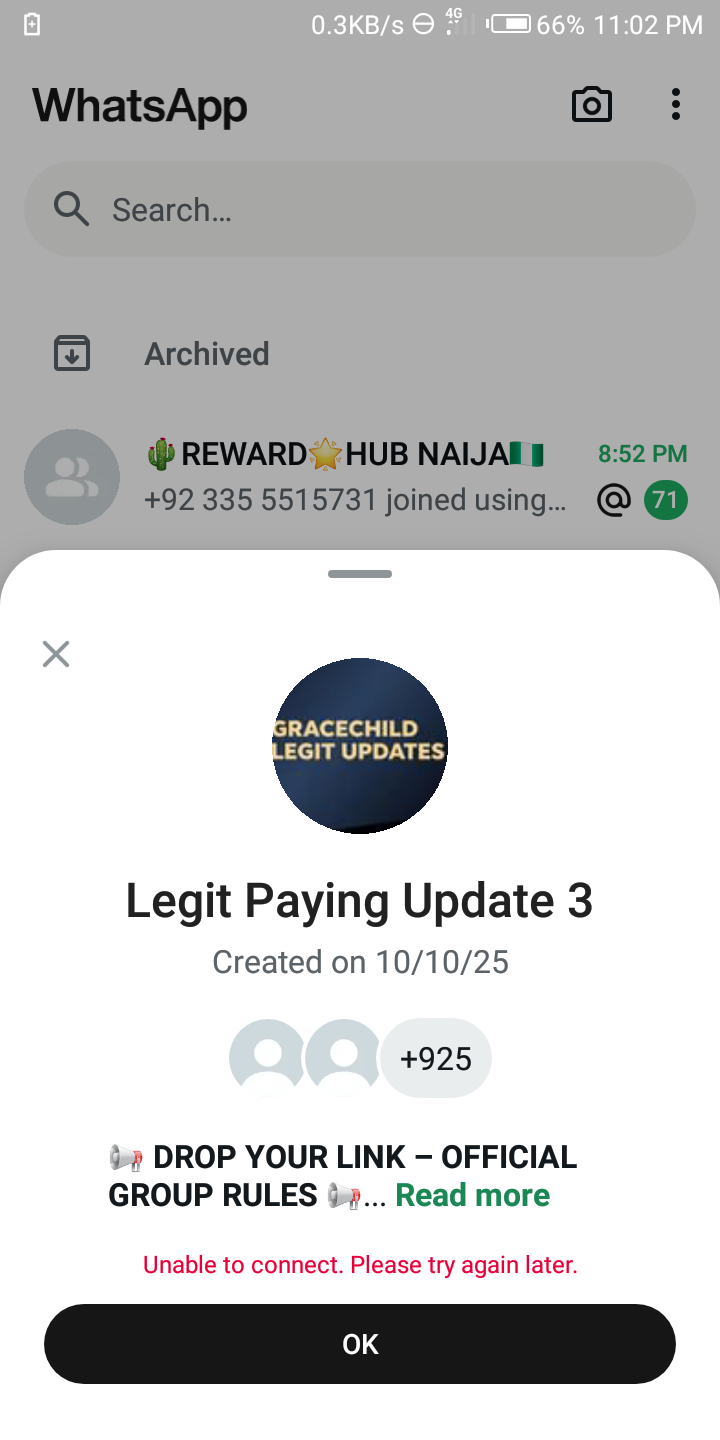
Task: Open the three-dot overflow menu
Action: pos(676,105)
